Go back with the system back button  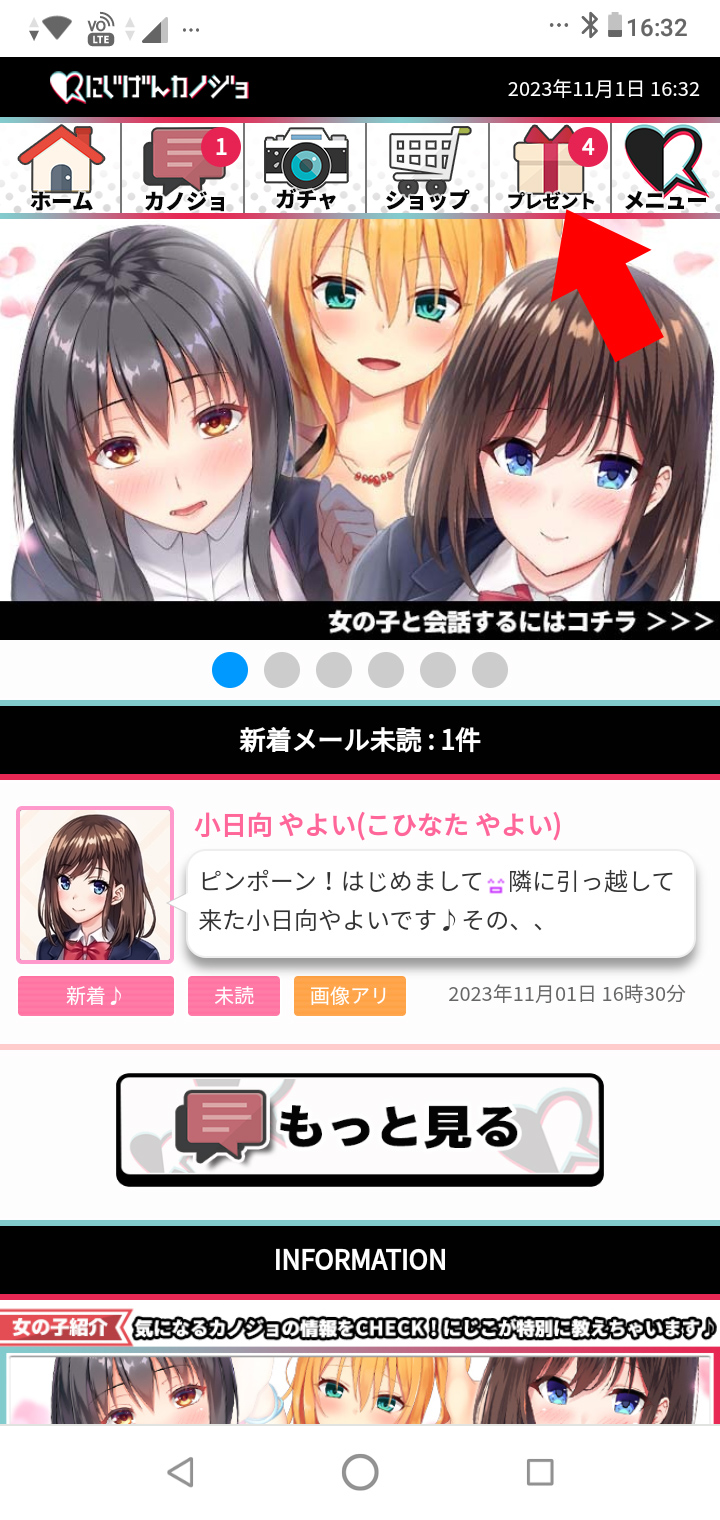tap(180, 1472)
